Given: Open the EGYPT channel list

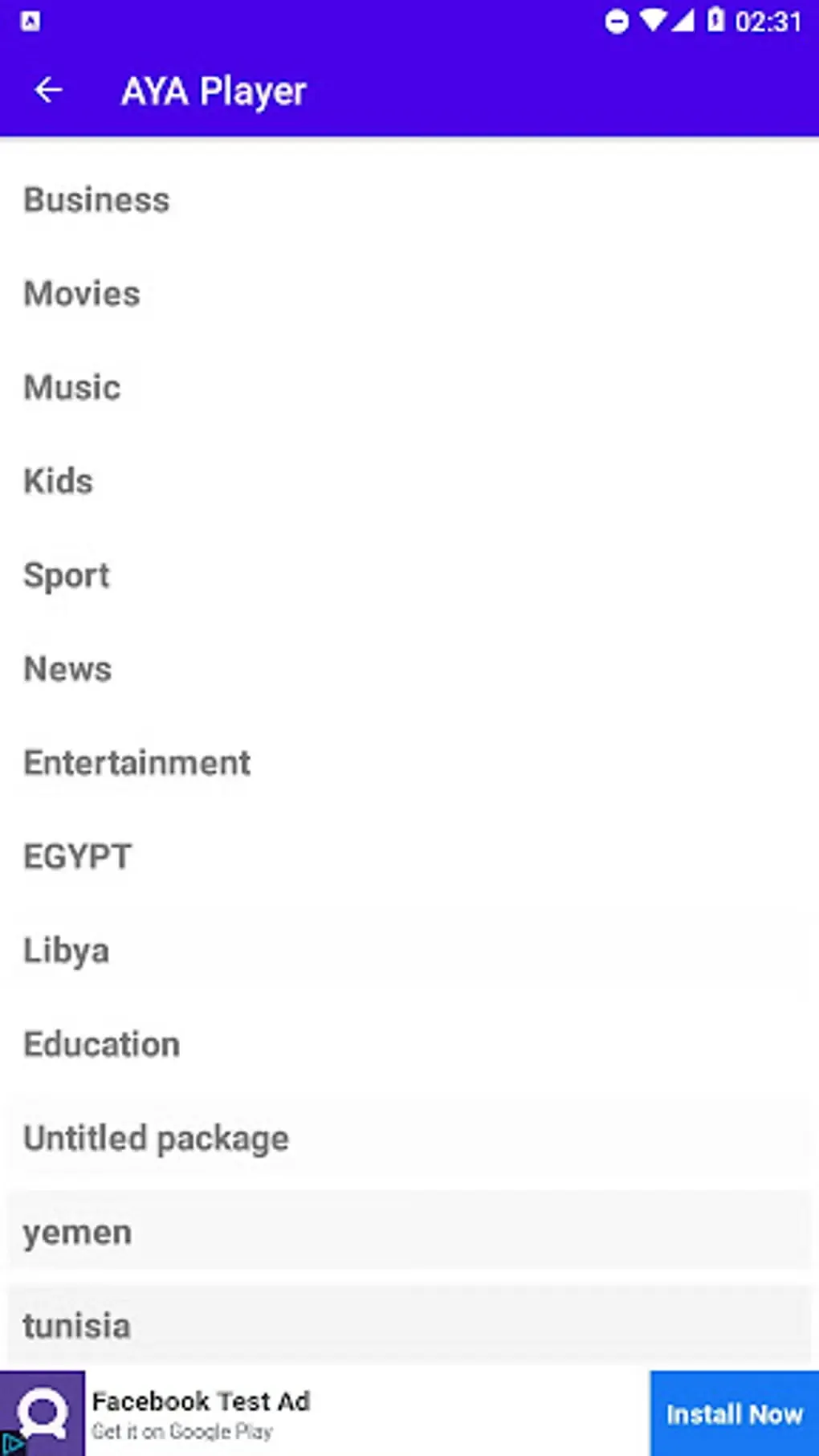Looking at the screenshot, I should [78, 857].
